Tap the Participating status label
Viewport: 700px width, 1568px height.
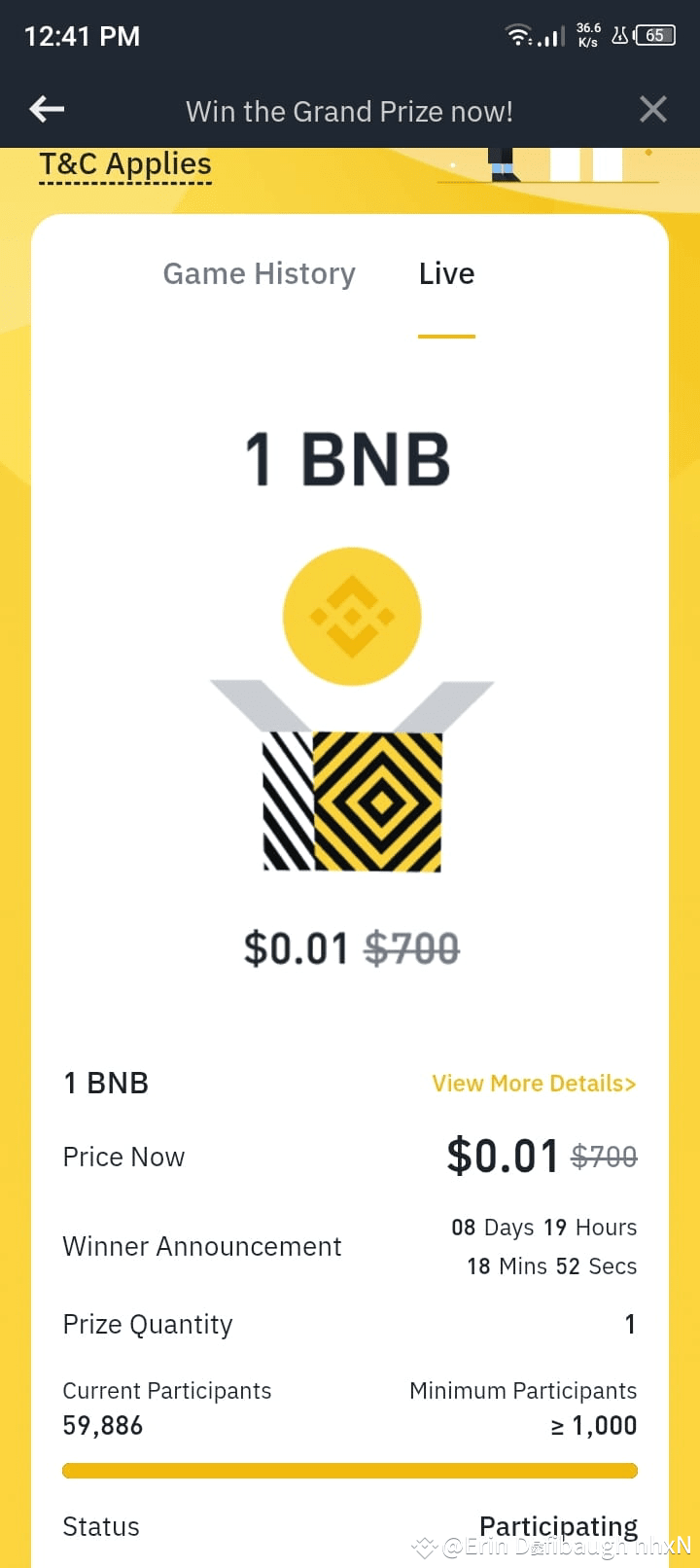pos(558,1526)
